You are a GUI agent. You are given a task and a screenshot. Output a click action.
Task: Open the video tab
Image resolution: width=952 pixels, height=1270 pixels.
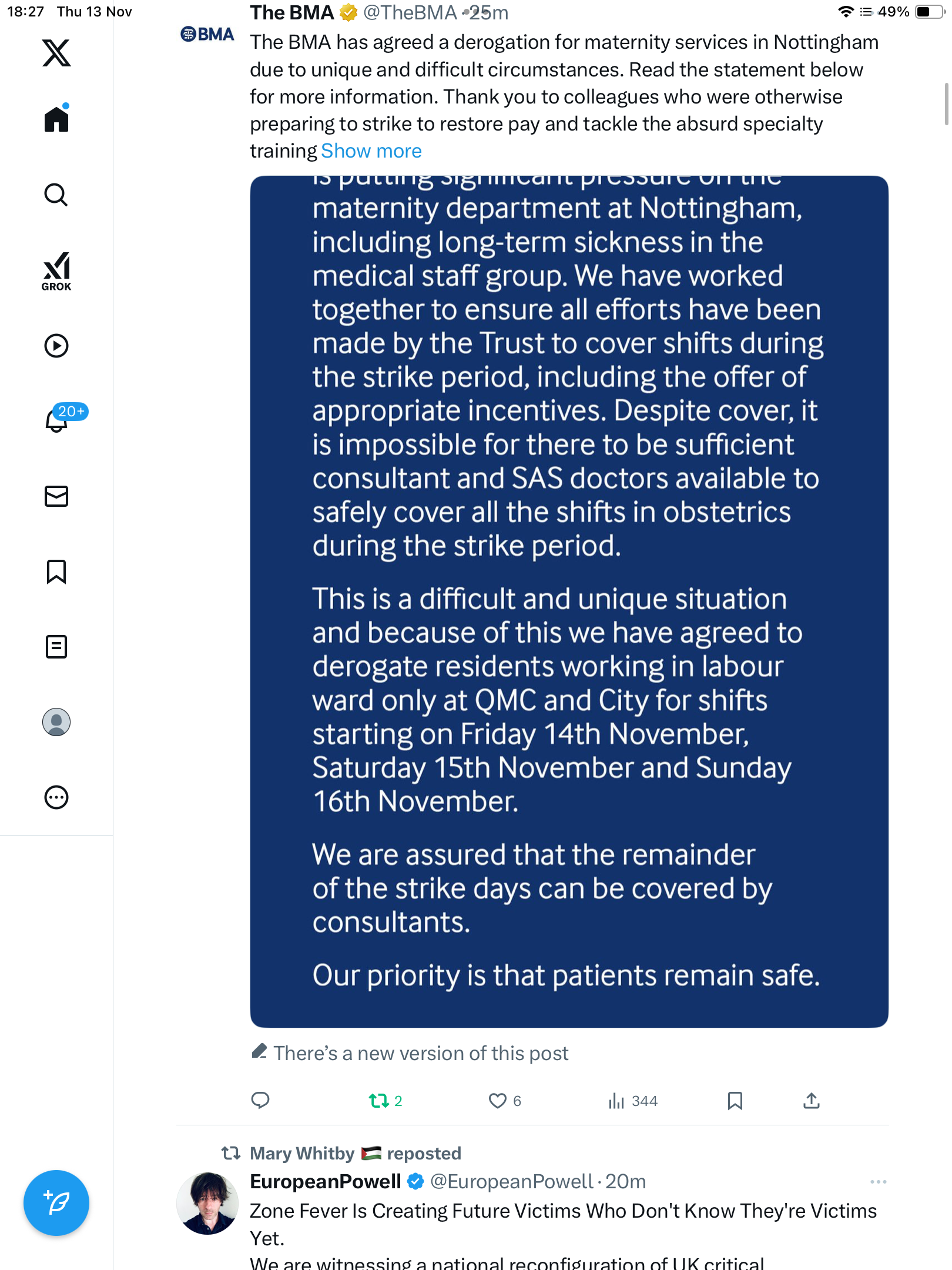pyautogui.click(x=56, y=346)
